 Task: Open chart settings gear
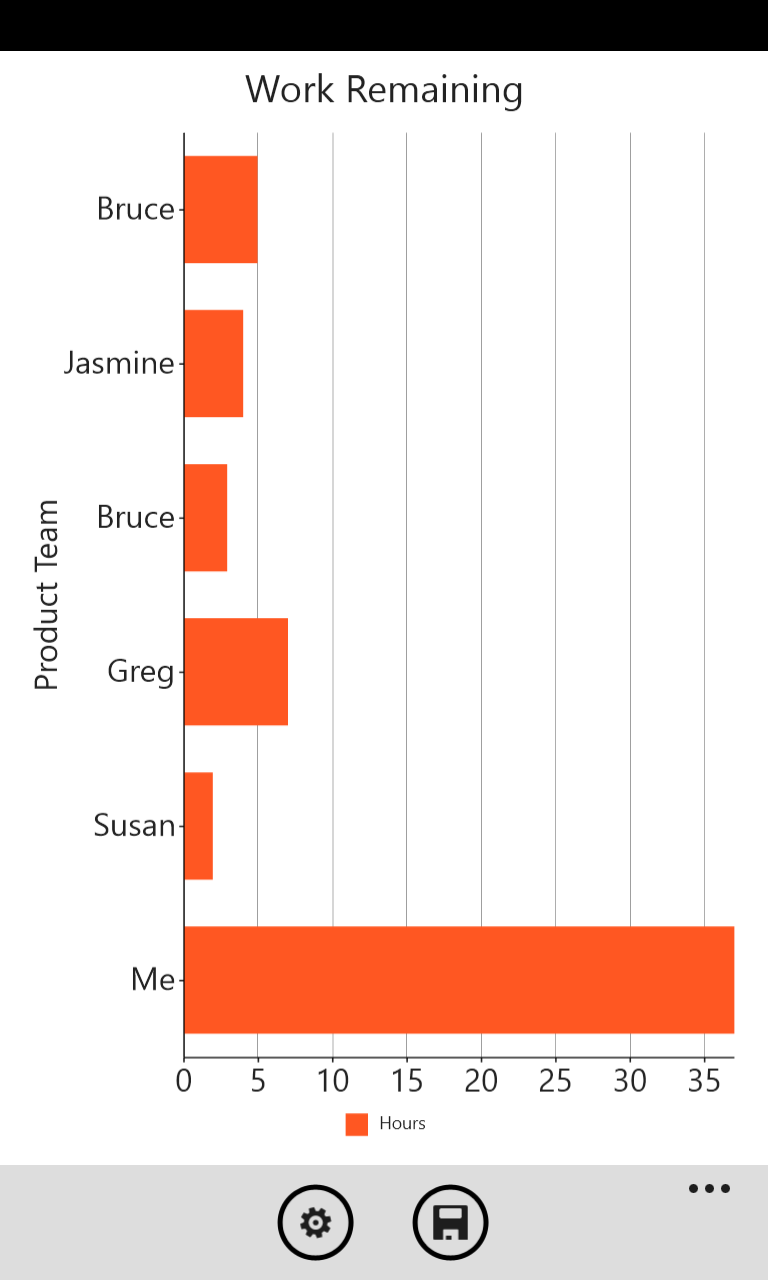pos(315,1222)
